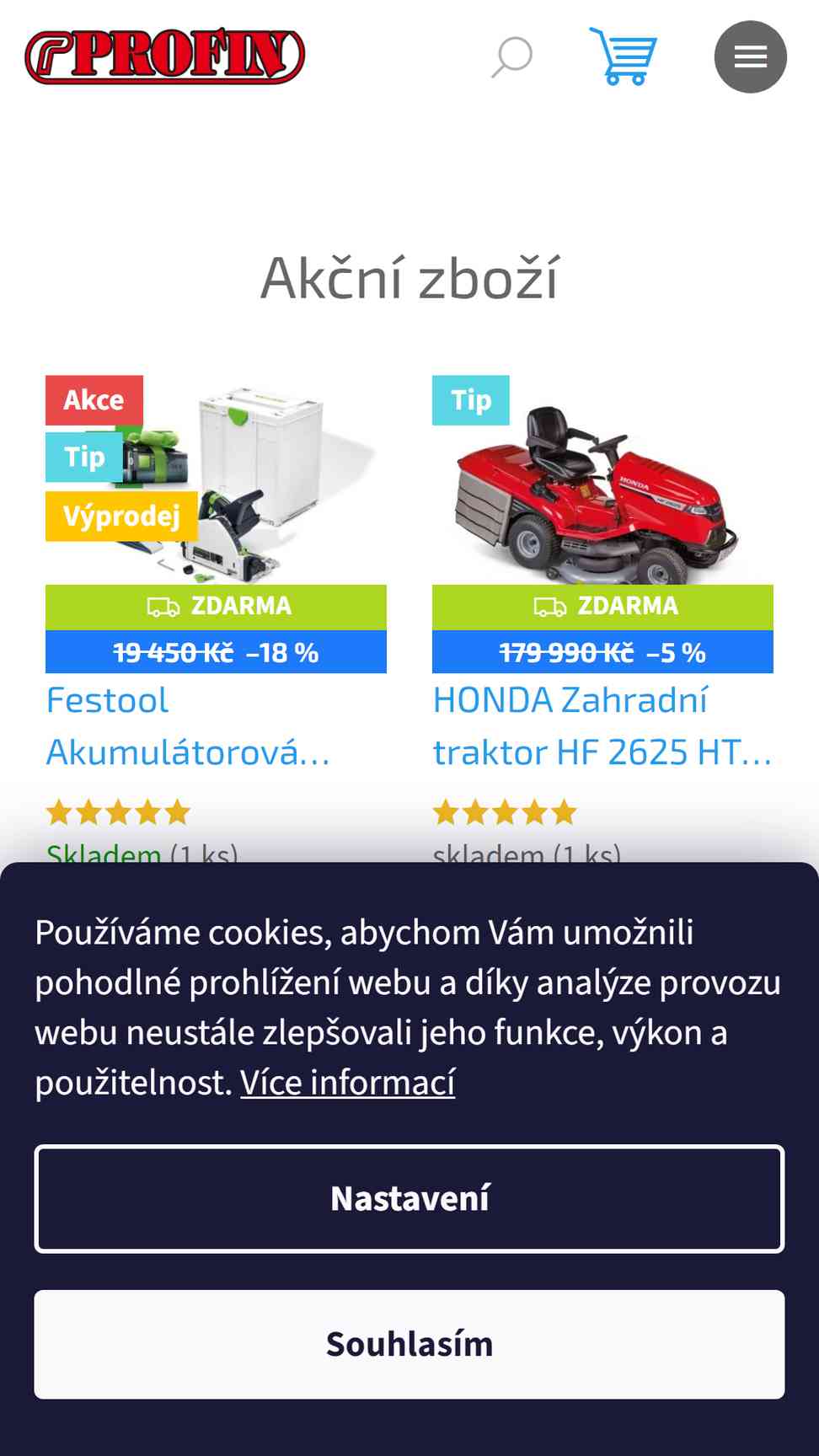Open the Více informací cookies link
Screen dimensions: 819x1456
[x=348, y=1083]
